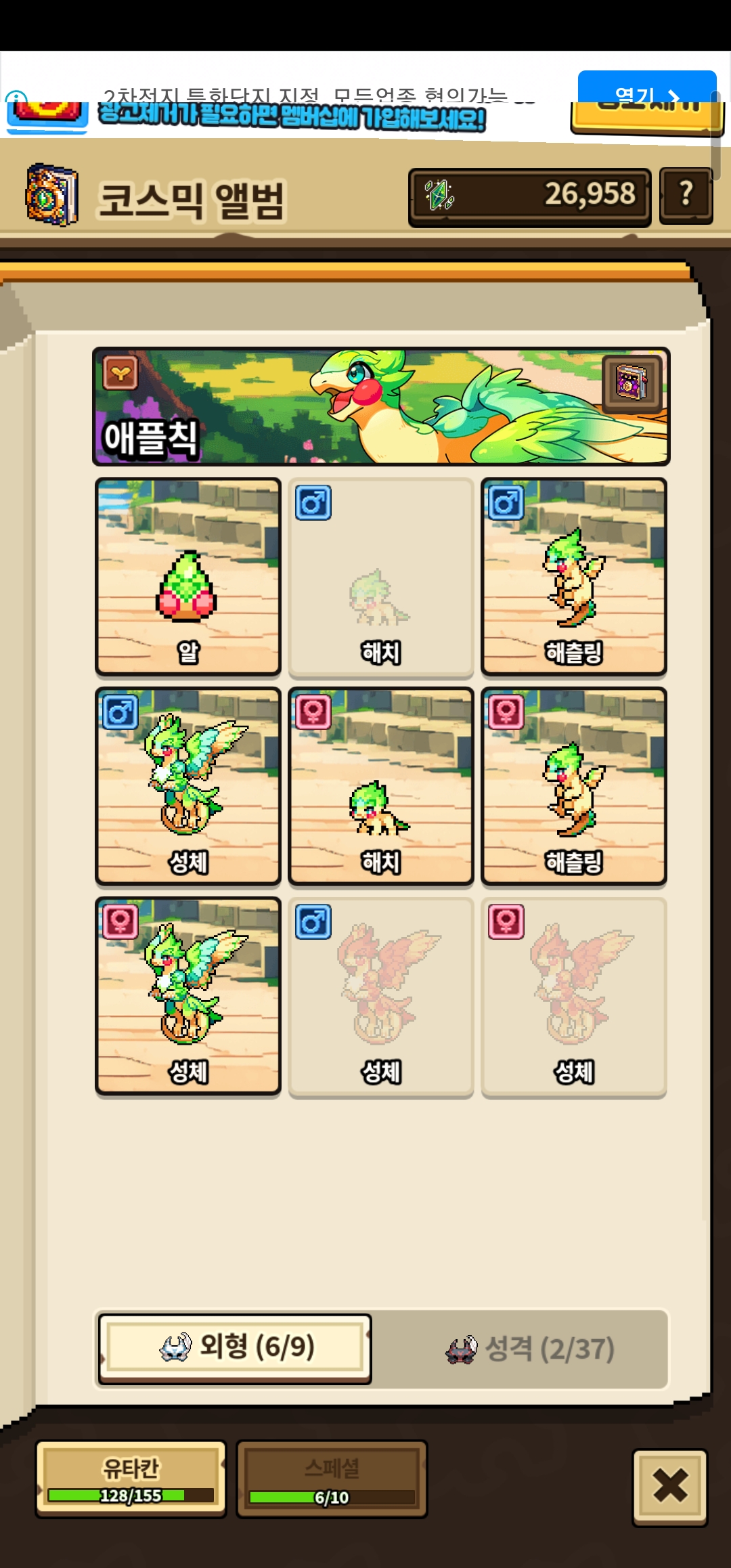Open the 유타칸 128/155 category
Image resolution: width=731 pixels, height=1568 pixels.
tap(131, 1479)
